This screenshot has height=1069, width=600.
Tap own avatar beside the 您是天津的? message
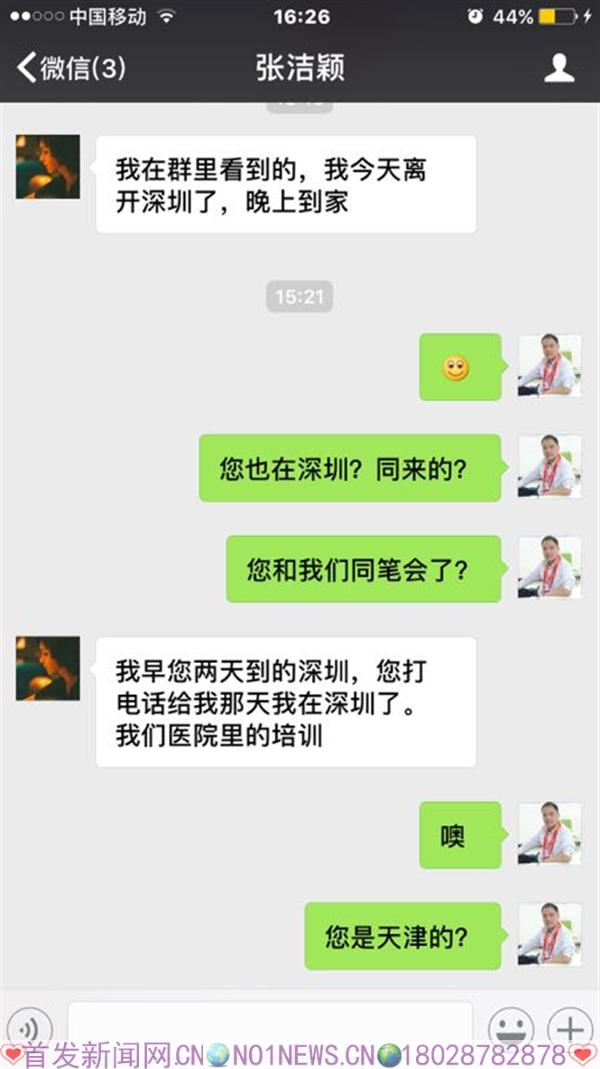coord(549,934)
